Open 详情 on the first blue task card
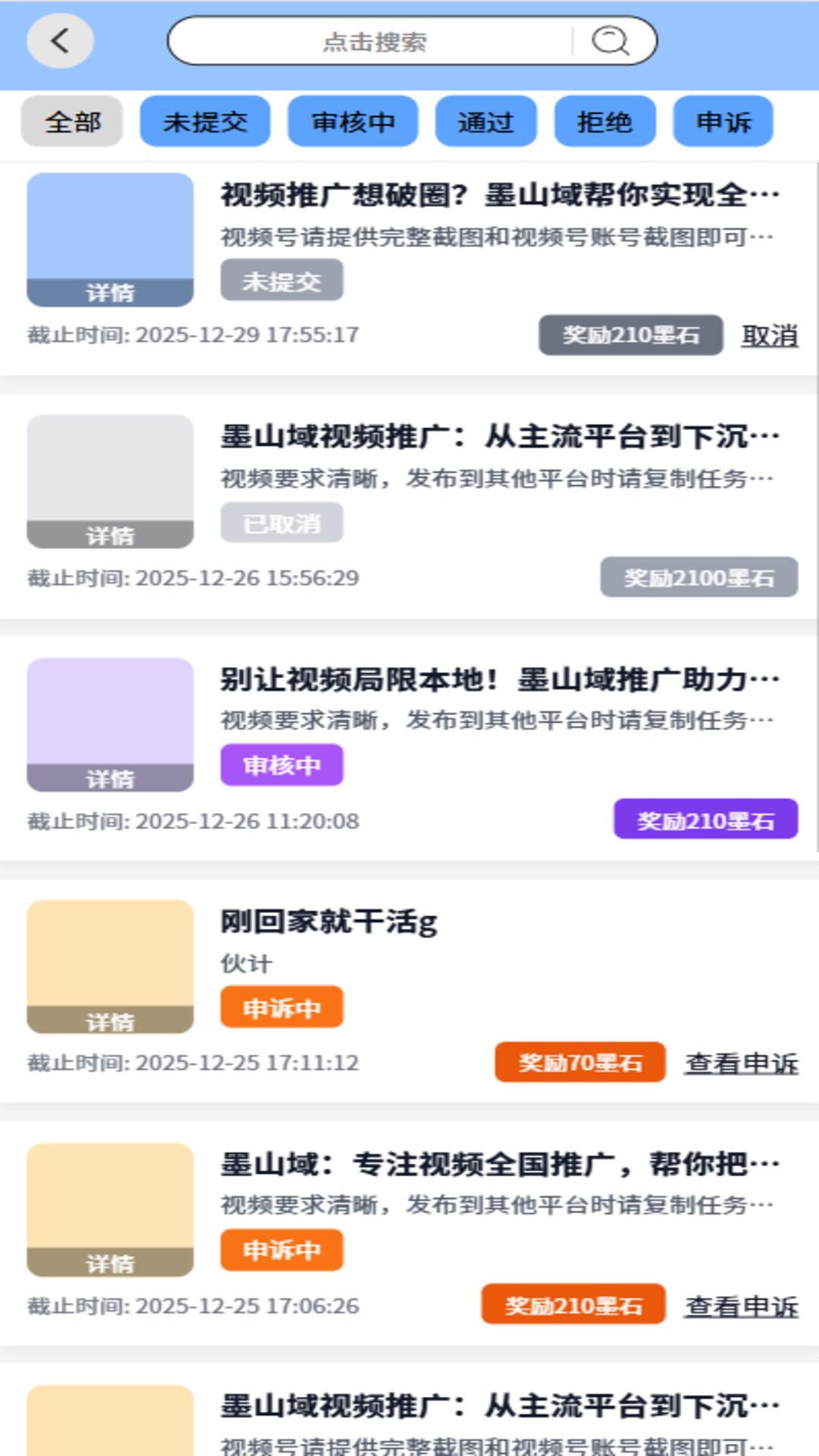 [x=111, y=290]
